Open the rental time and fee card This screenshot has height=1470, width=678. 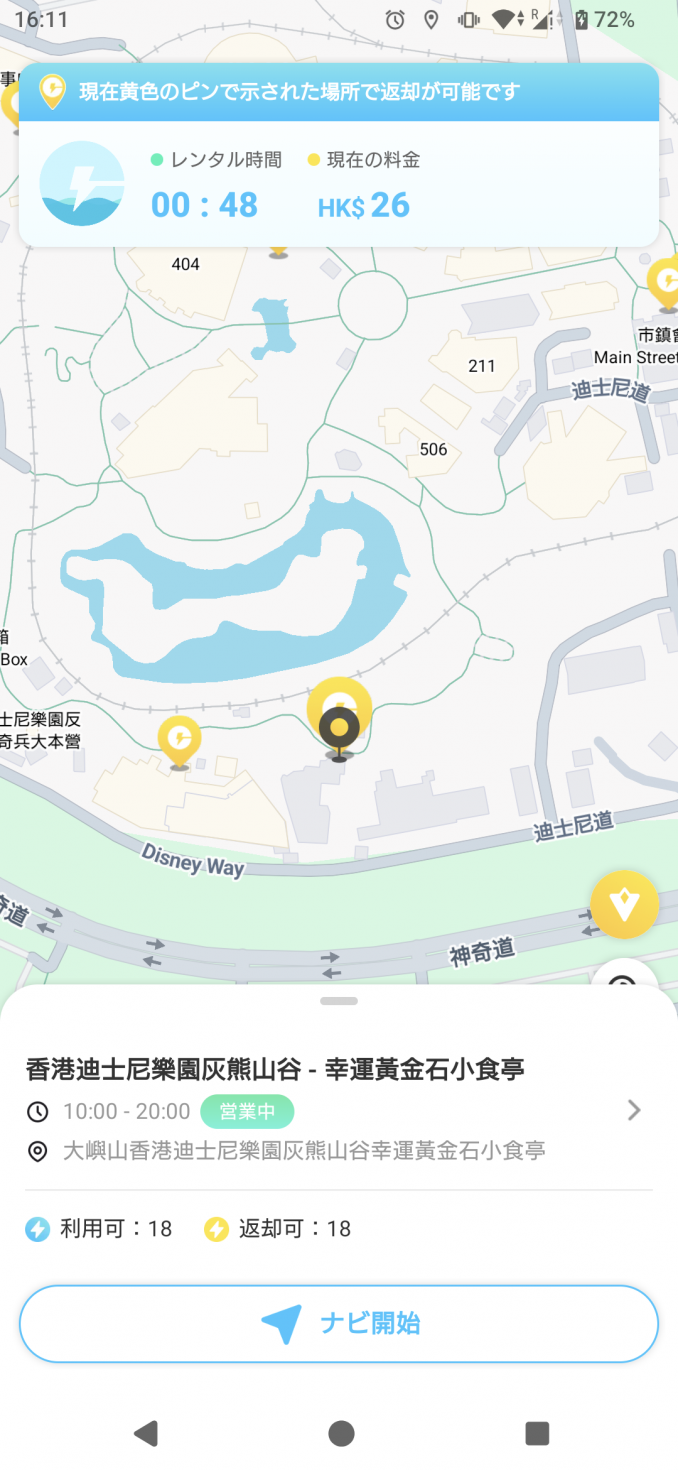339,184
